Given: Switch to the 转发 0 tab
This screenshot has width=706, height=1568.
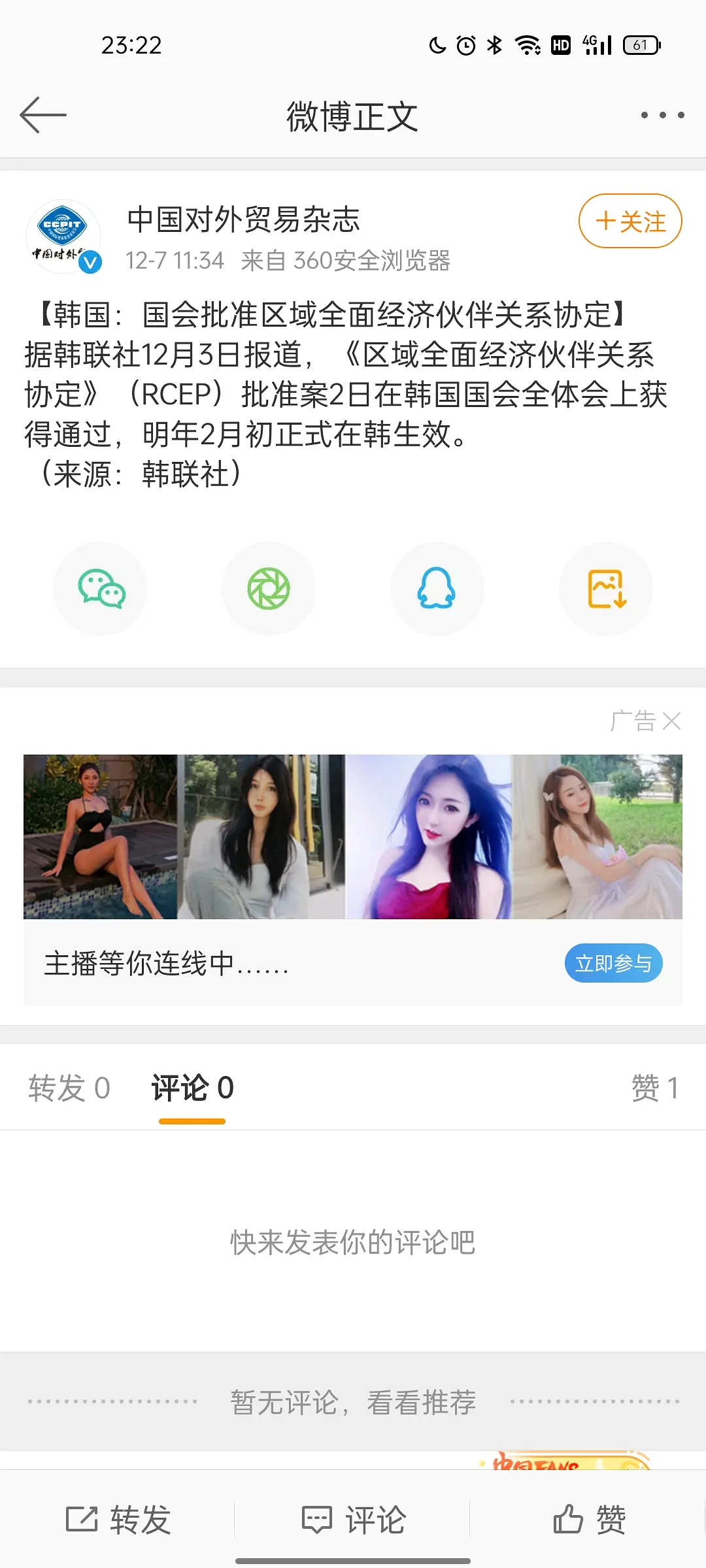Looking at the screenshot, I should tap(69, 1088).
